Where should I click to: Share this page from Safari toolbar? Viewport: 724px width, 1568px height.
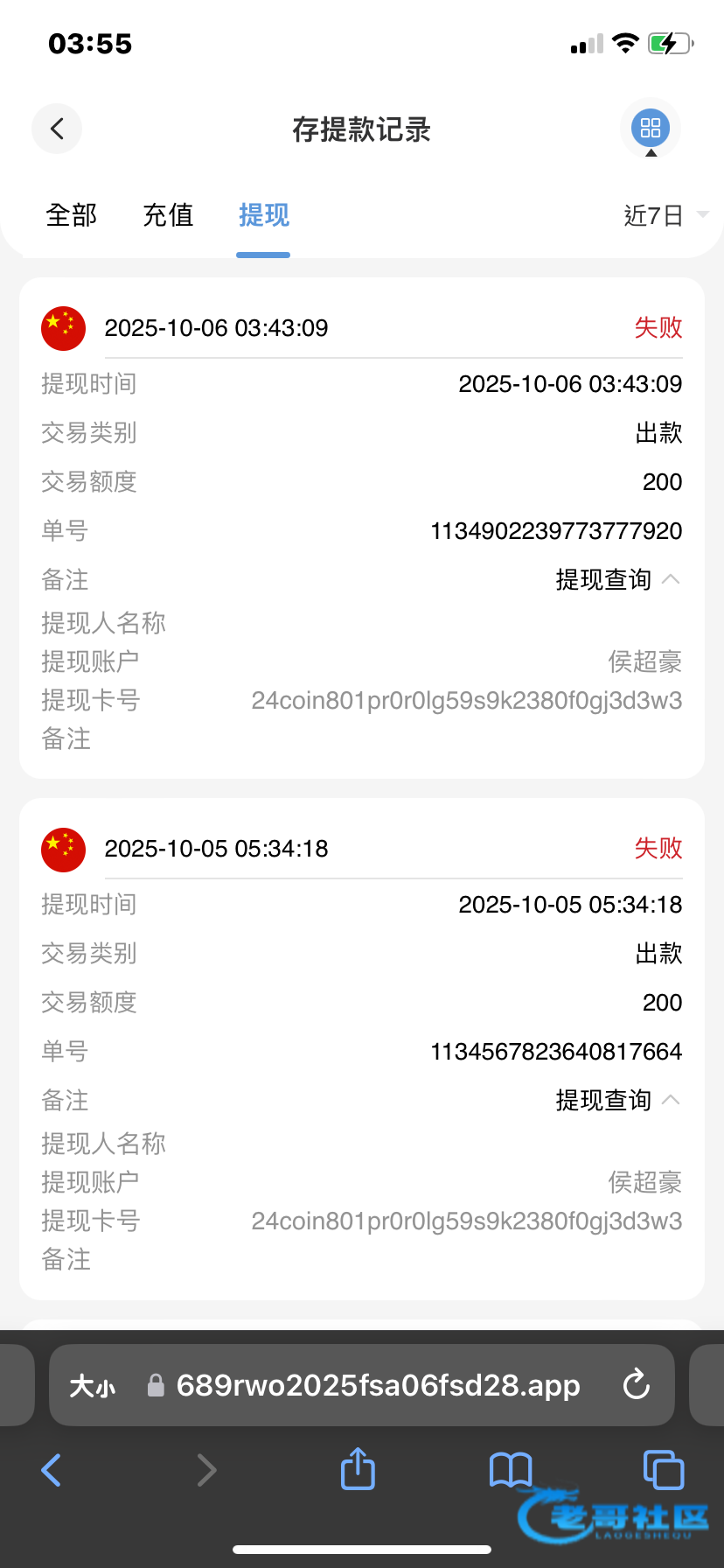coord(358,1469)
